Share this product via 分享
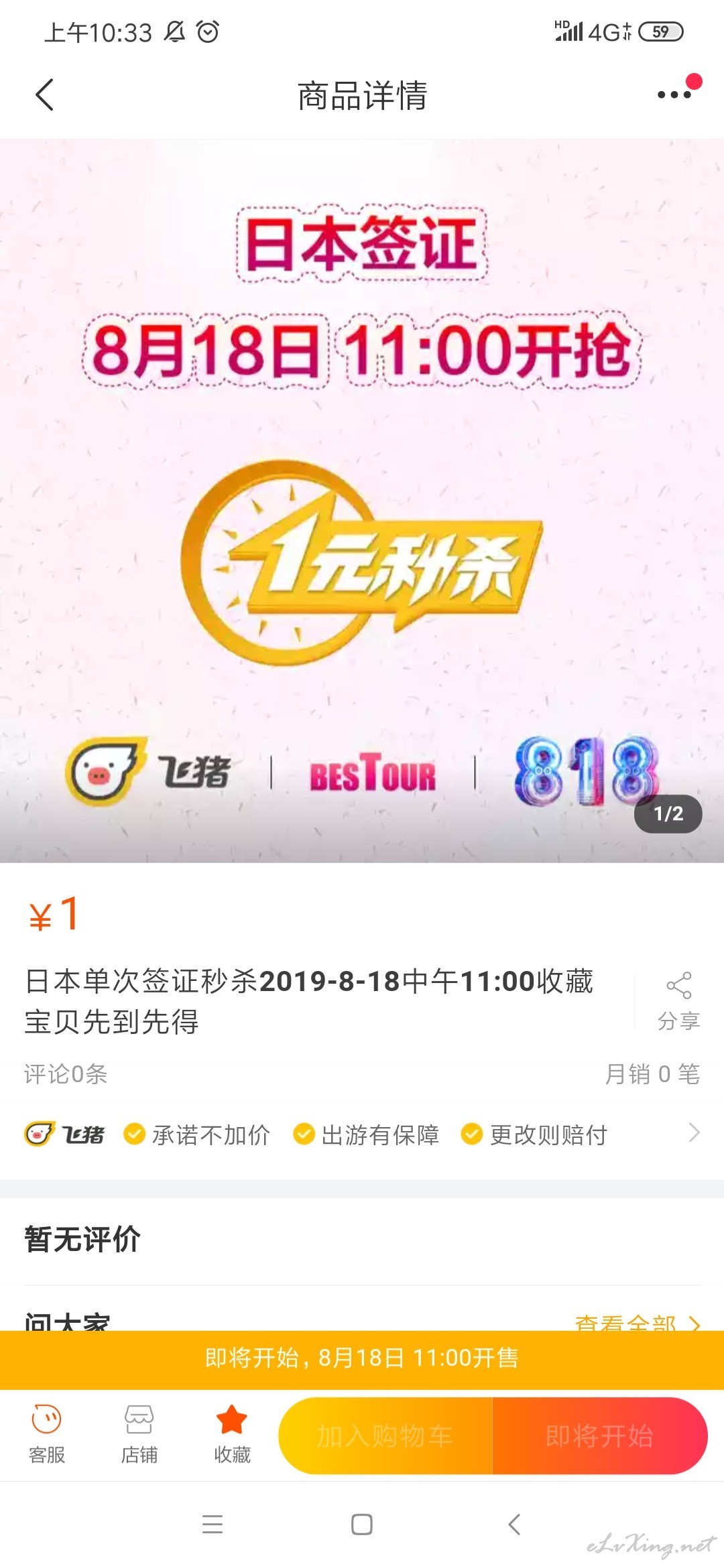Screen dimensions: 724x1568 click(679, 1001)
